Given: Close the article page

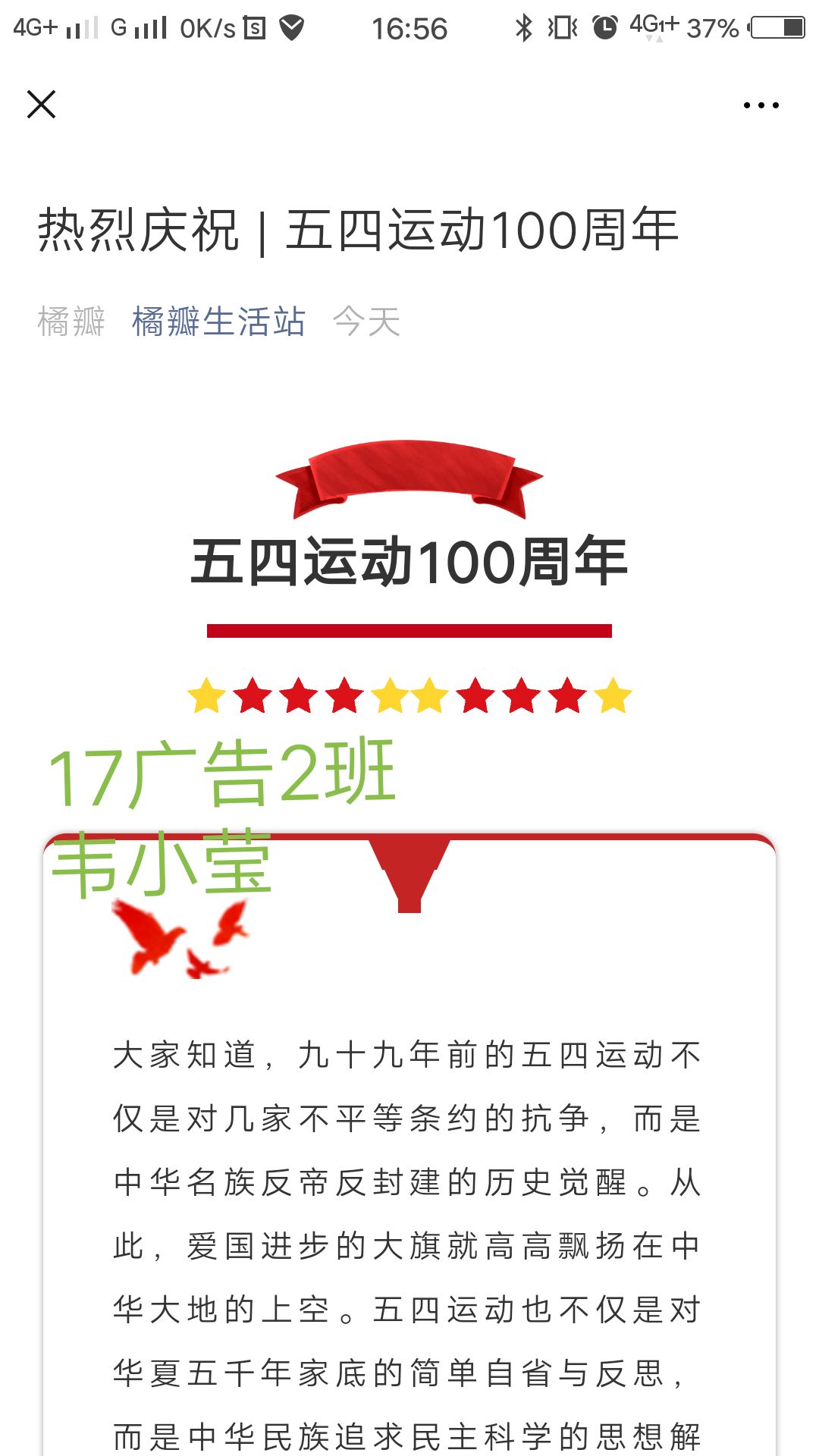Looking at the screenshot, I should pyautogui.click(x=42, y=105).
